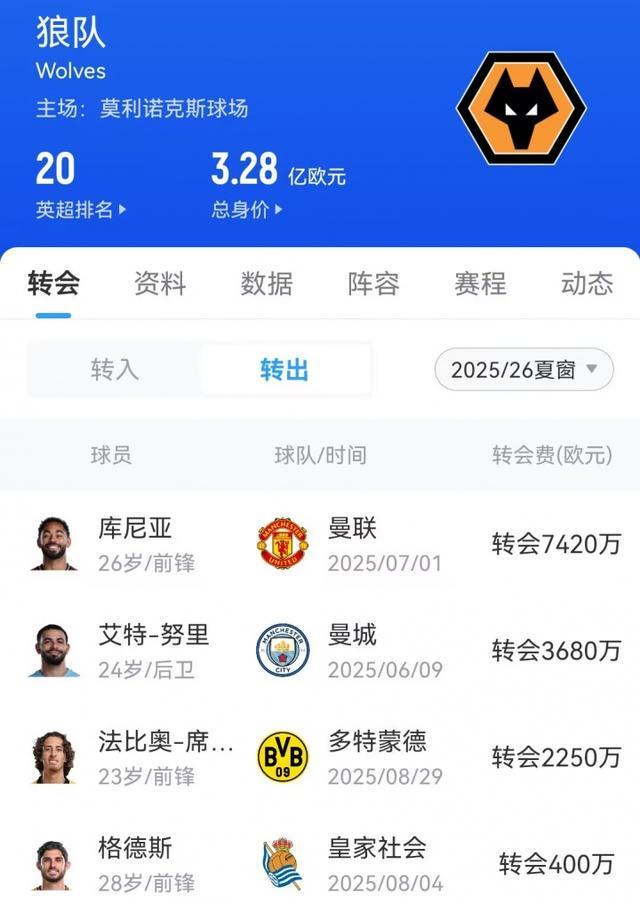Open the 数据 tab

tap(266, 283)
